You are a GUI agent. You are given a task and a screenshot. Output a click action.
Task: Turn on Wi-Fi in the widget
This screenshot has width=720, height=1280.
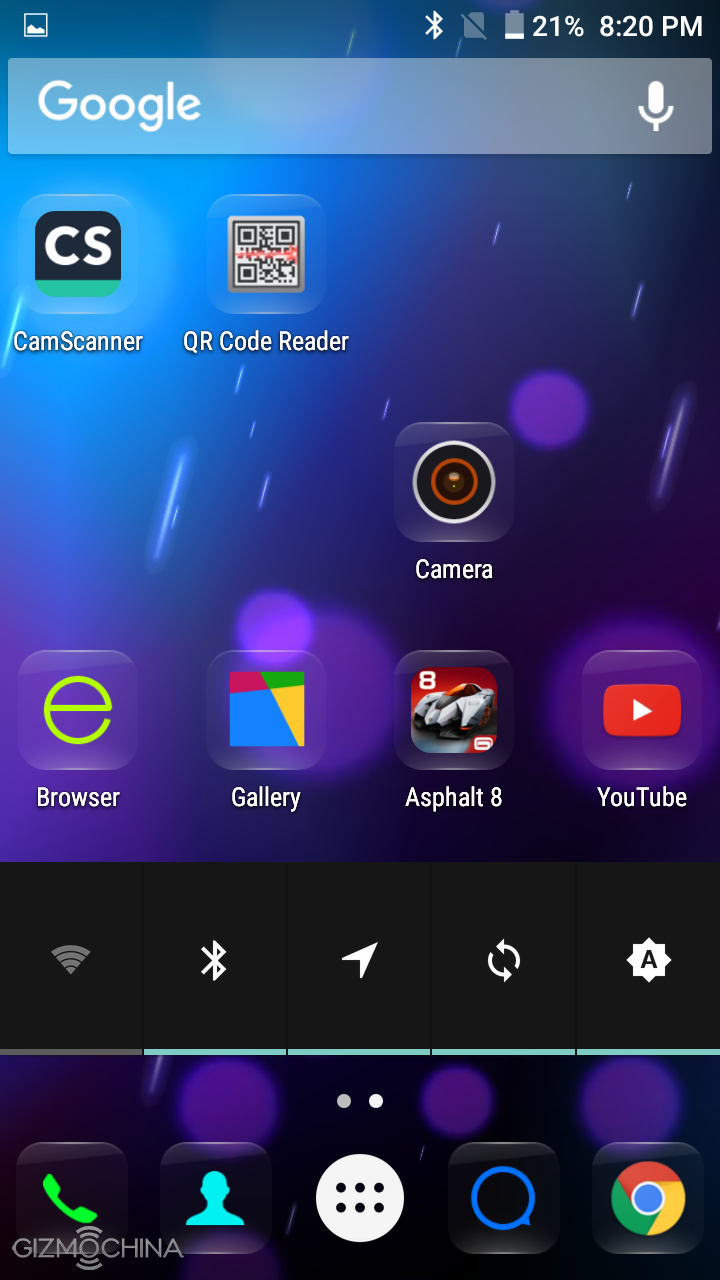click(x=70, y=961)
